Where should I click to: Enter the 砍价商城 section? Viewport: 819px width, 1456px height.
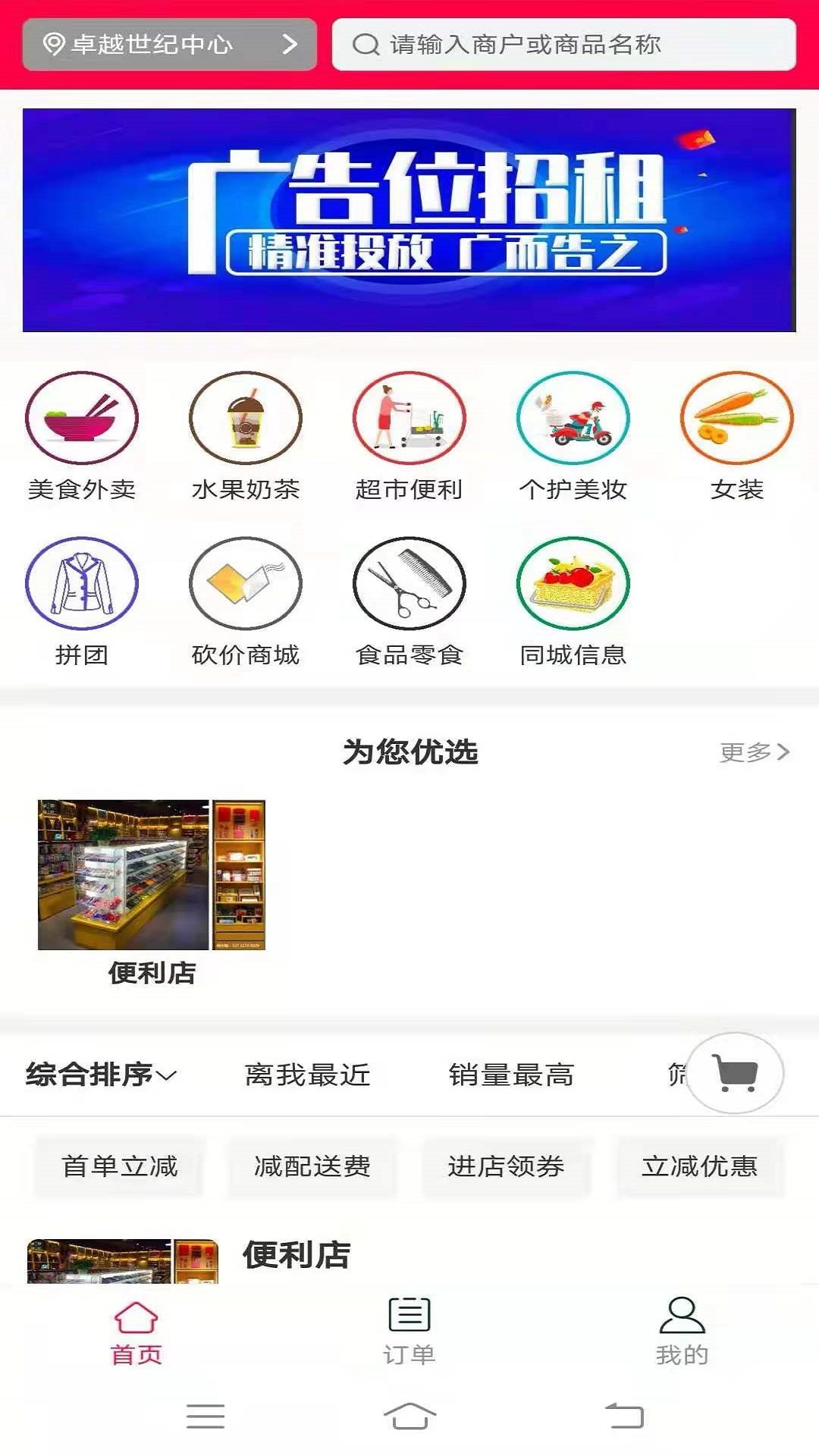pyautogui.click(x=246, y=601)
